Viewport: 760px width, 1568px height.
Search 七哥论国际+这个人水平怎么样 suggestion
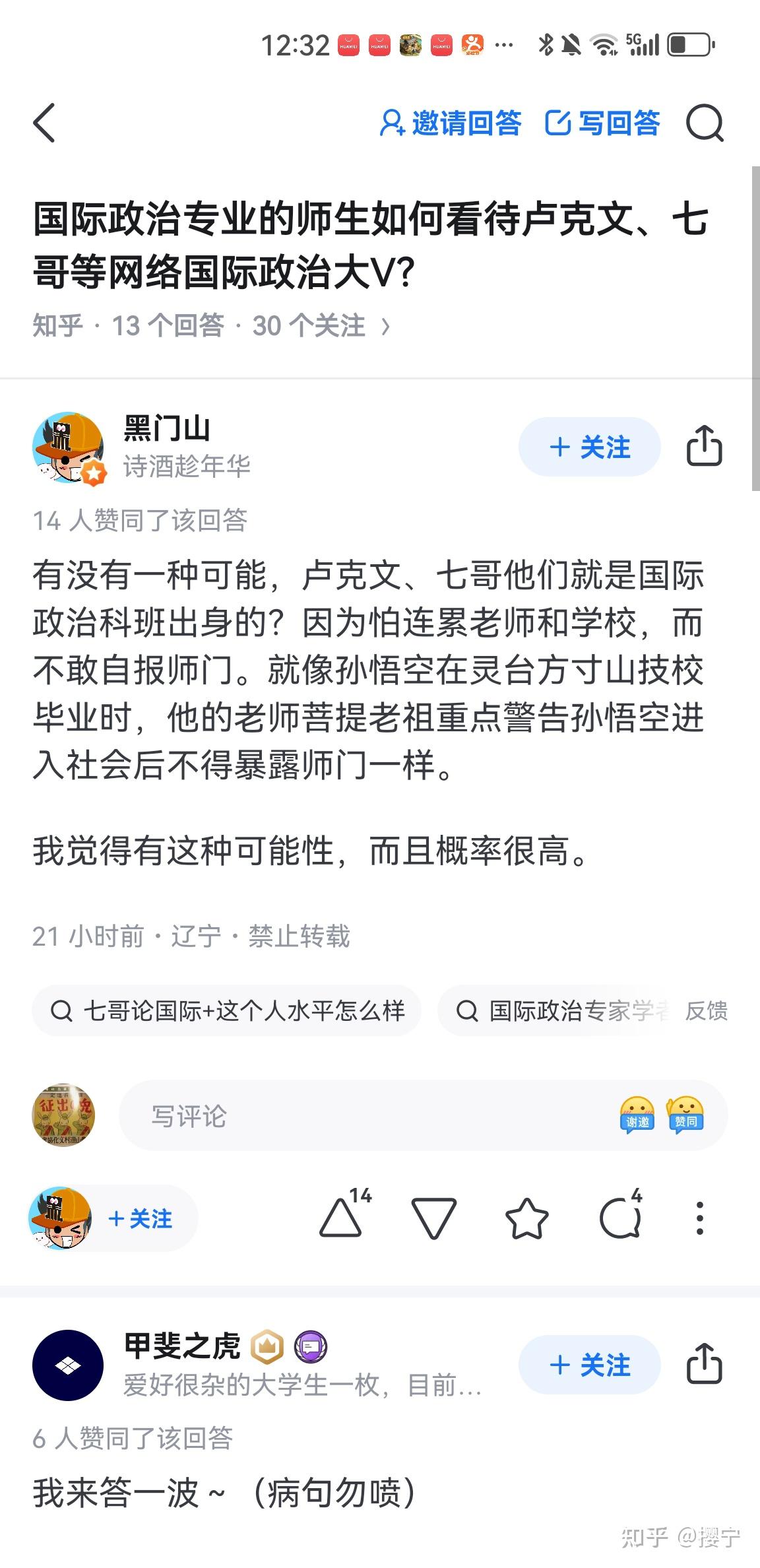click(x=227, y=1010)
